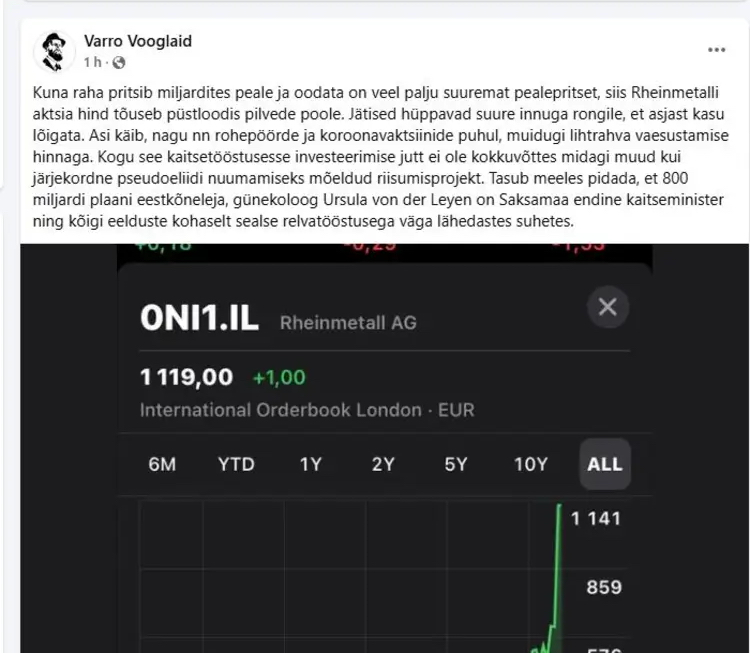Open the post's three-dot overflow menu
Image resolution: width=750 pixels, height=653 pixels.
click(716, 49)
